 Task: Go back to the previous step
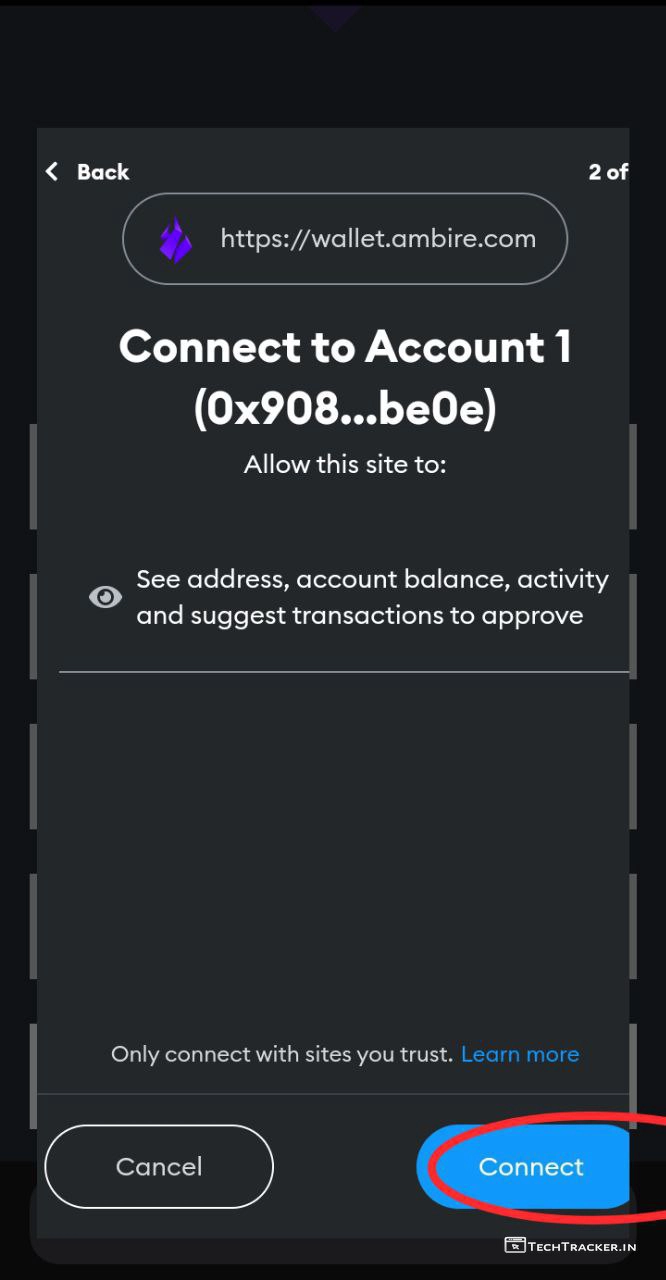pos(88,172)
